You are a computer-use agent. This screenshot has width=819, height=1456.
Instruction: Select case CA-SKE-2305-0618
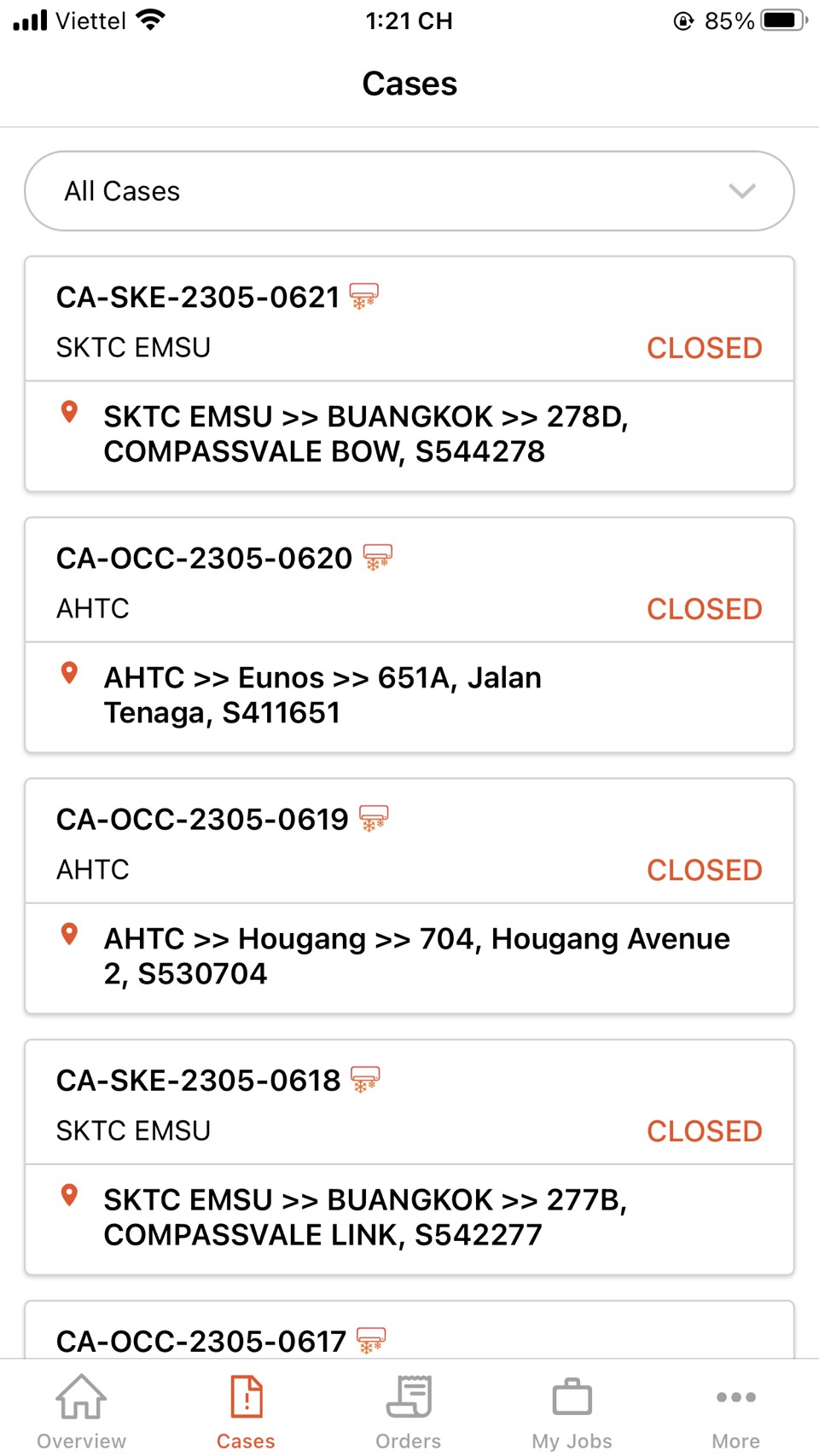point(198,1081)
